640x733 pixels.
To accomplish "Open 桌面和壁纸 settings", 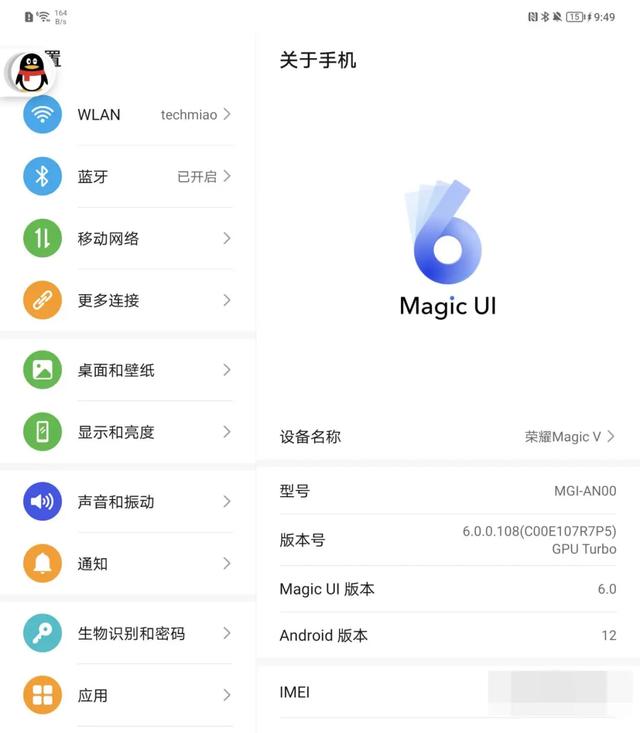I will pos(128,370).
